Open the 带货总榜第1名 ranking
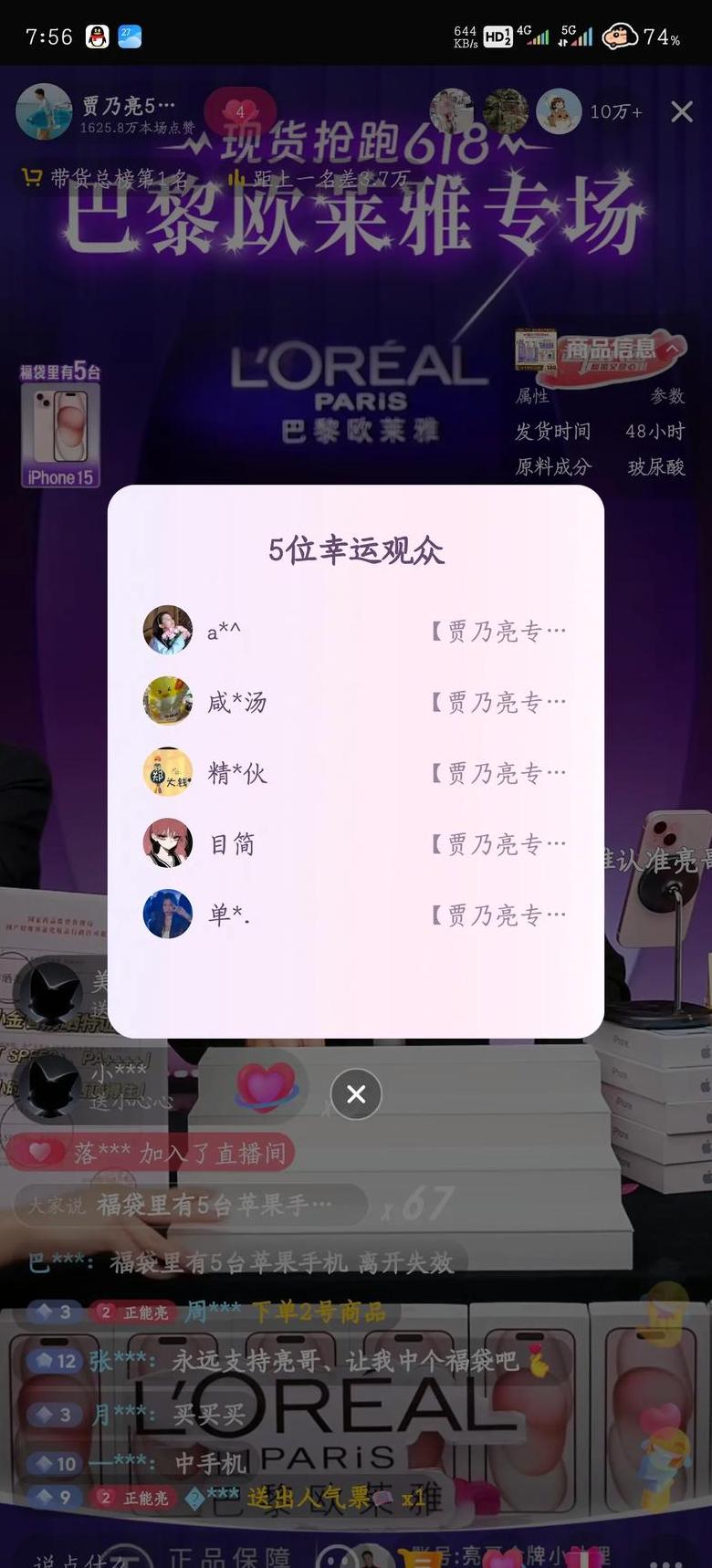Viewport: 712px width, 1568px height. [x=108, y=178]
